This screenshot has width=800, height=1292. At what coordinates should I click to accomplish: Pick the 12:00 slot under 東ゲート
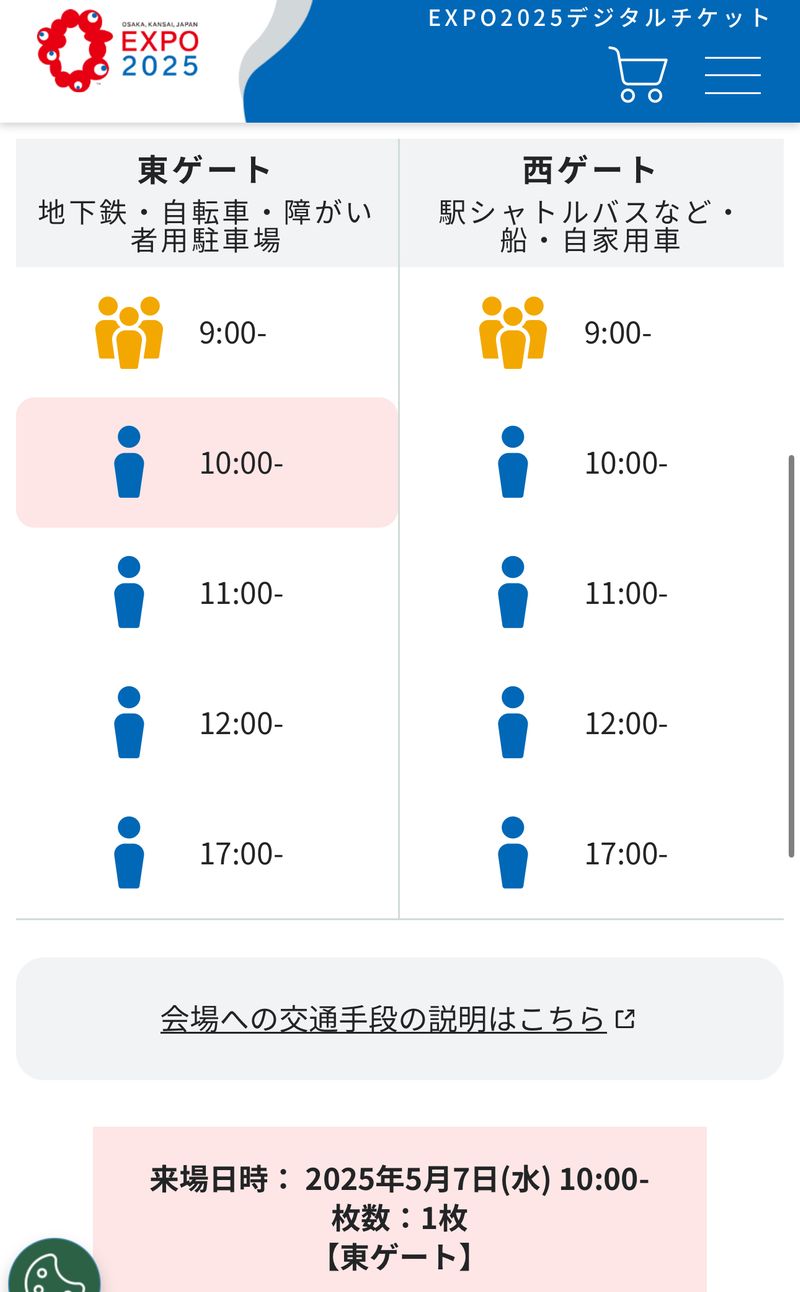point(207,723)
